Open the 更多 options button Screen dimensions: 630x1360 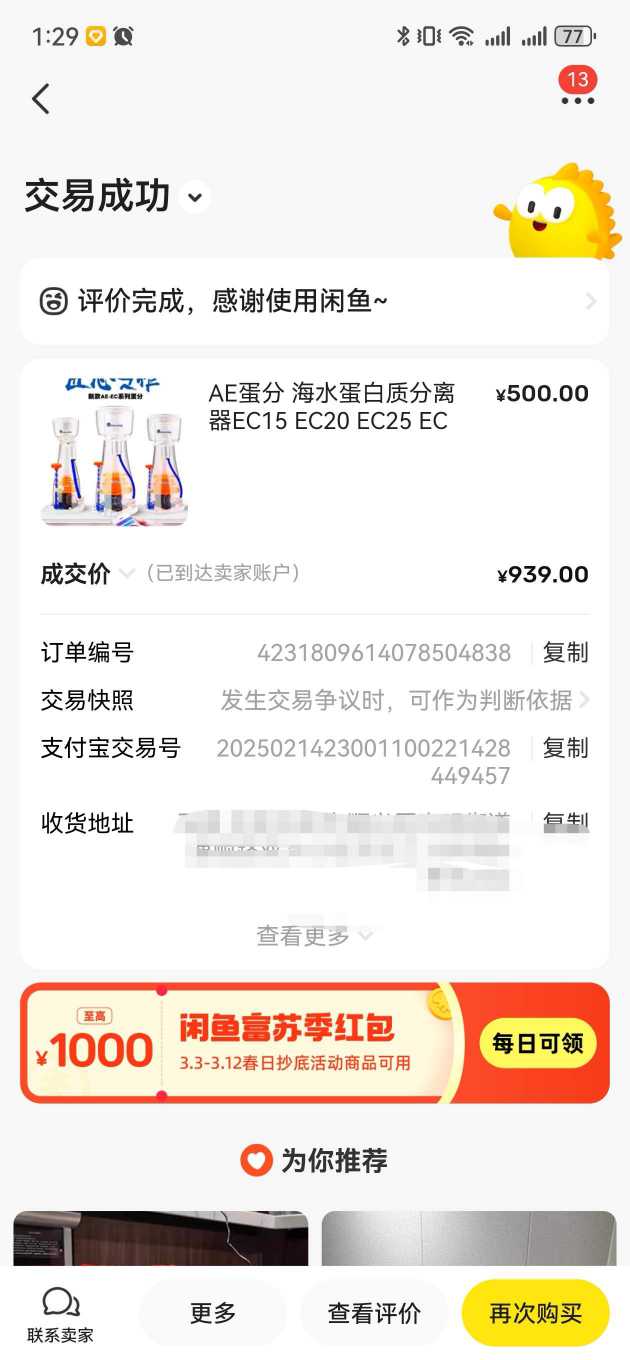(212, 1313)
